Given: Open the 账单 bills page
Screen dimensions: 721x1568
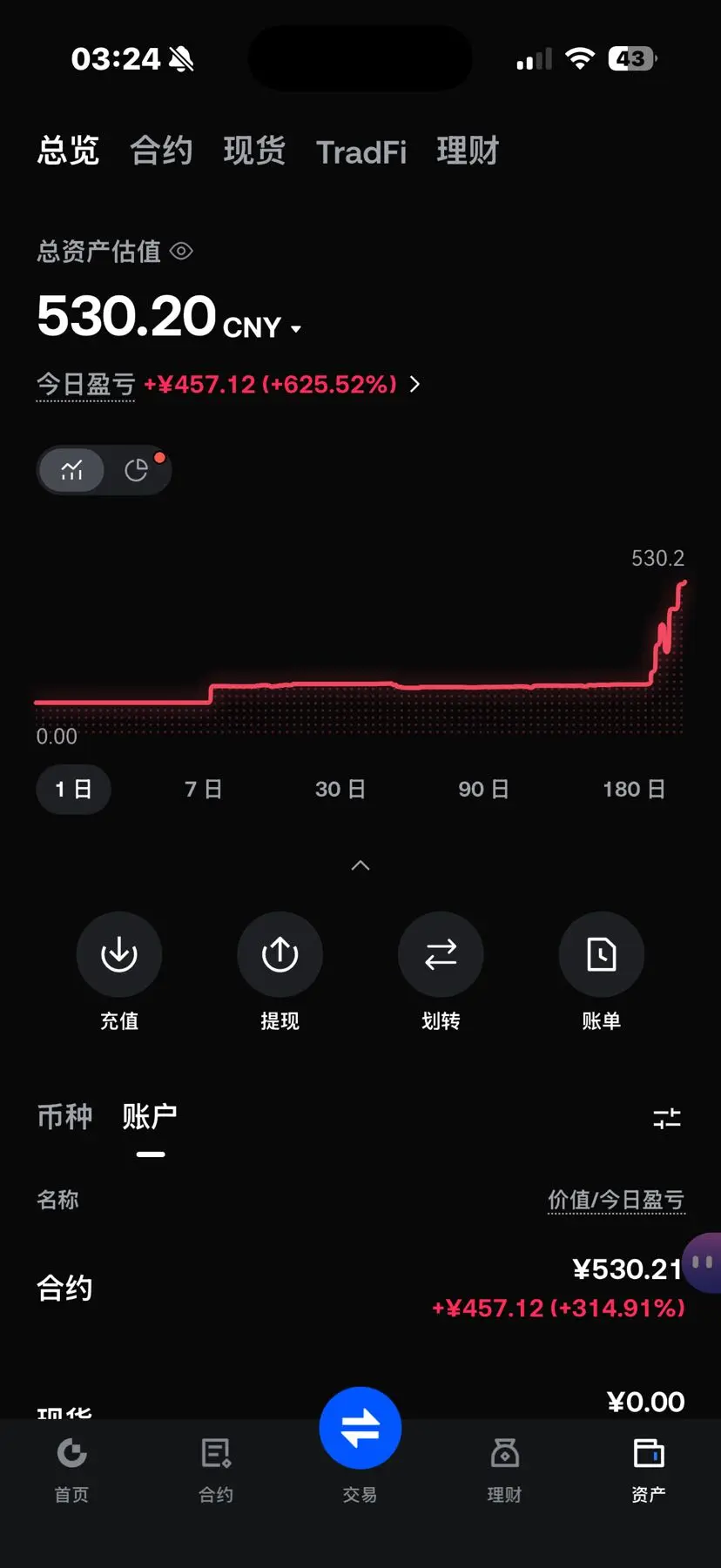Looking at the screenshot, I should click(602, 972).
